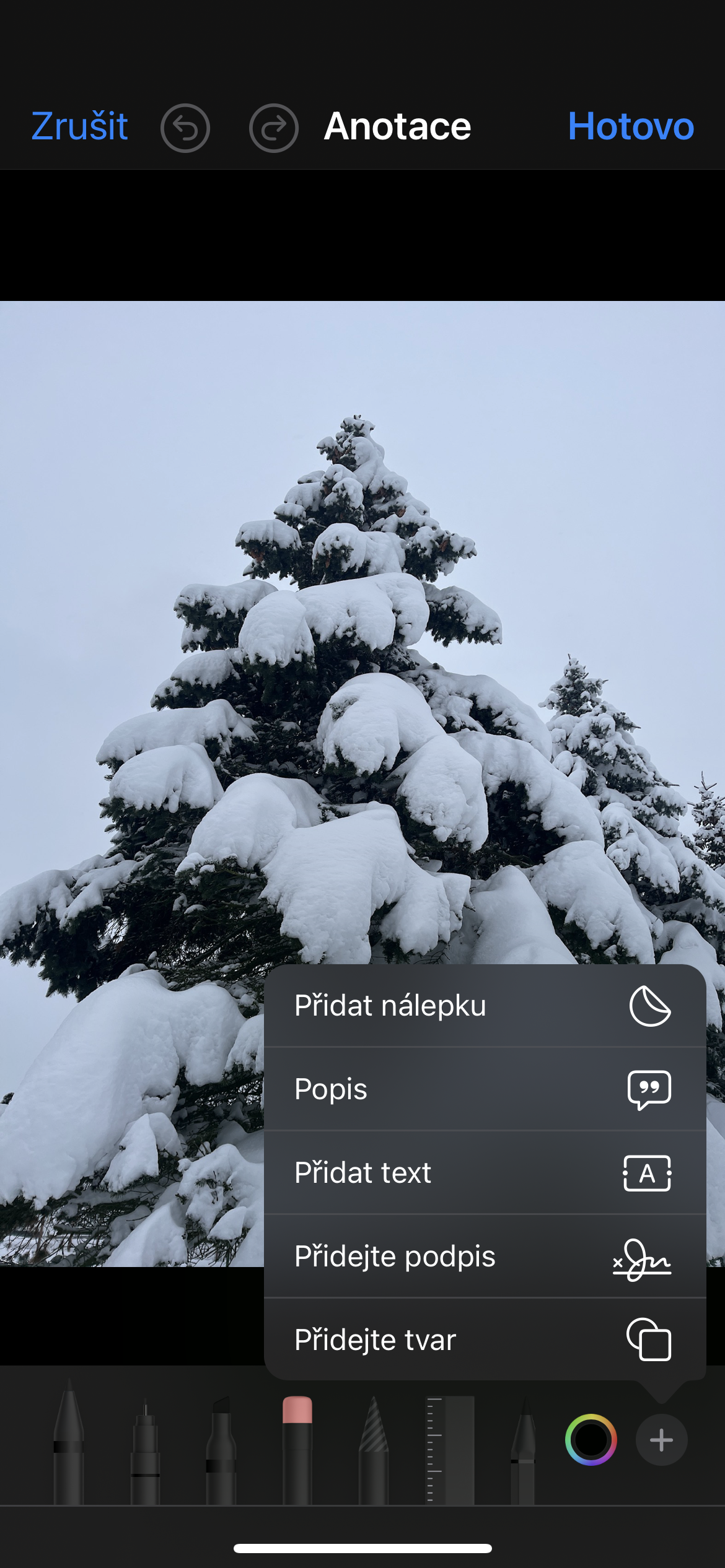Select the ruler tool

(x=450, y=1449)
